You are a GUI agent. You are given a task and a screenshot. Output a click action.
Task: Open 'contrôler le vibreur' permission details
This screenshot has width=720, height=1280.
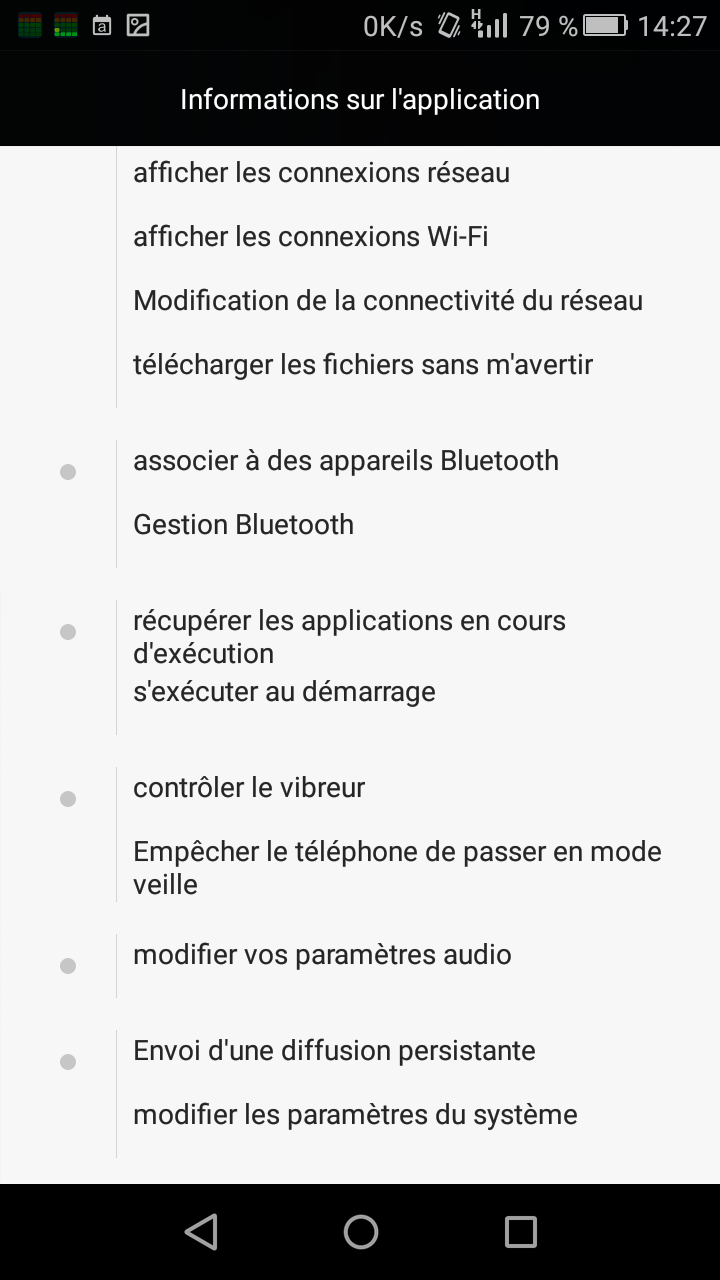[249, 788]
